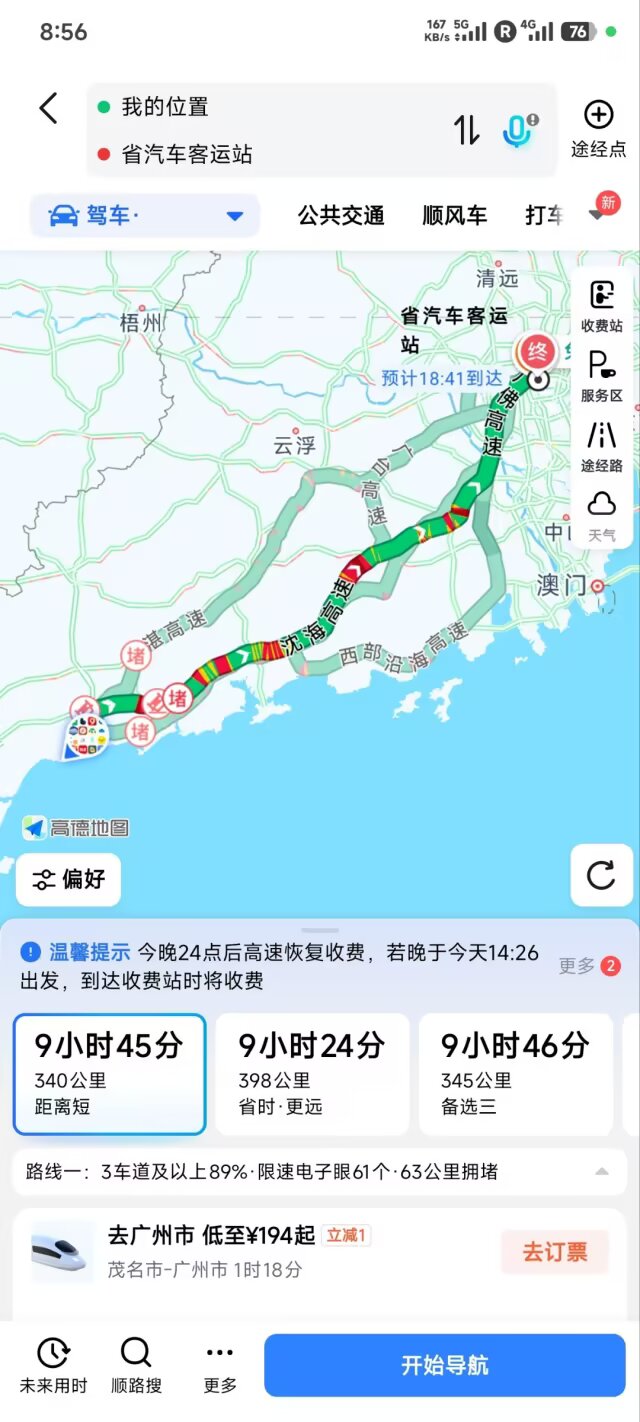Expand route one details row
Screen dimensions: 640x1422
(x=602, y=1171)
